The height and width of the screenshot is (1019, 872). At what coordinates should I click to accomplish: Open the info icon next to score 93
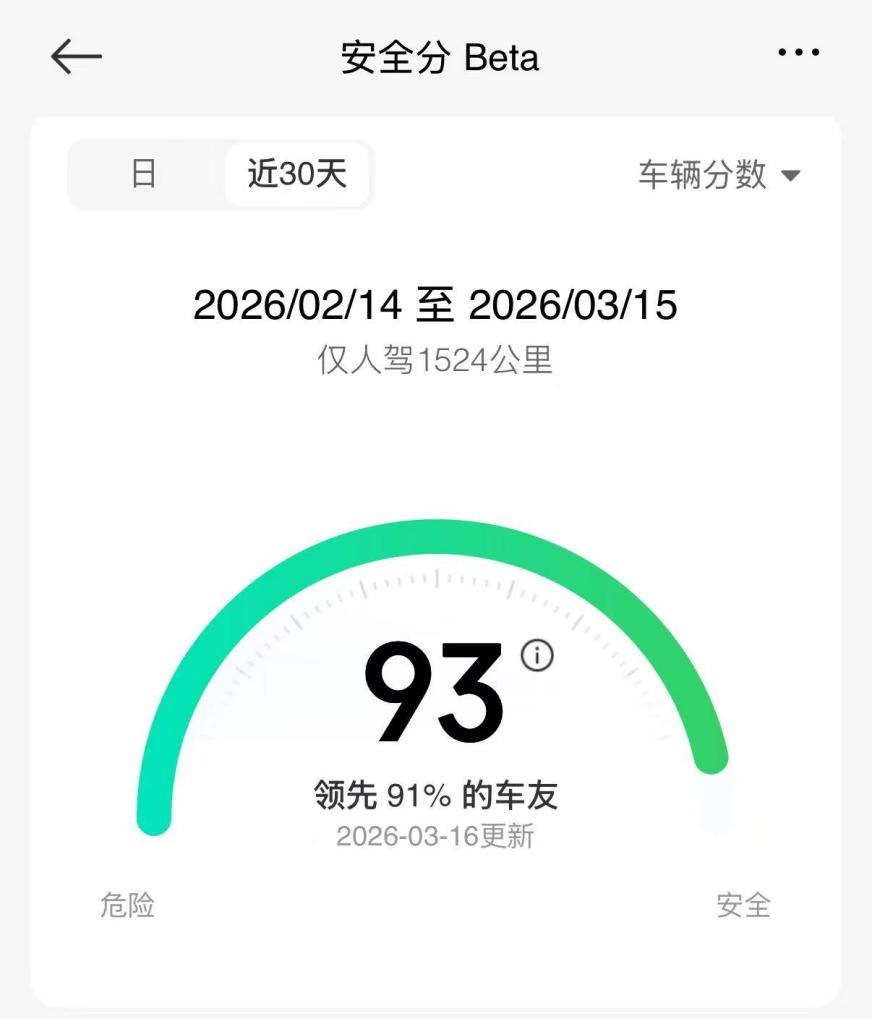pos(538,656)
